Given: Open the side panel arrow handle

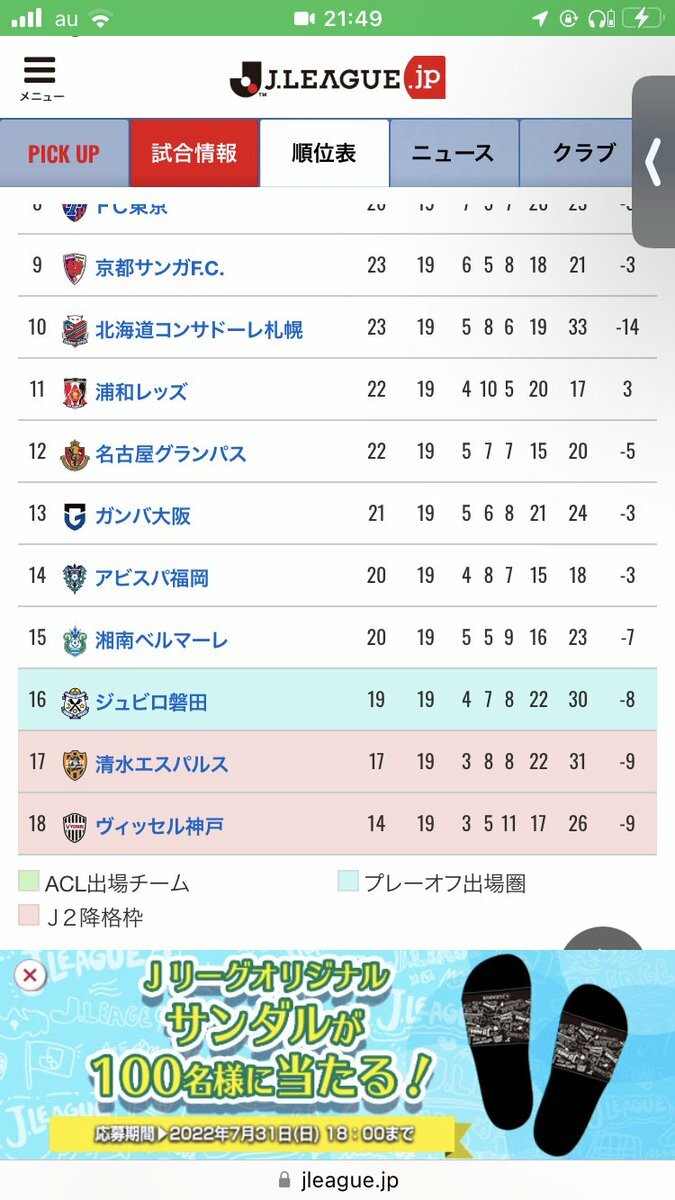Looking at the screenshot, I should point(654,162).
